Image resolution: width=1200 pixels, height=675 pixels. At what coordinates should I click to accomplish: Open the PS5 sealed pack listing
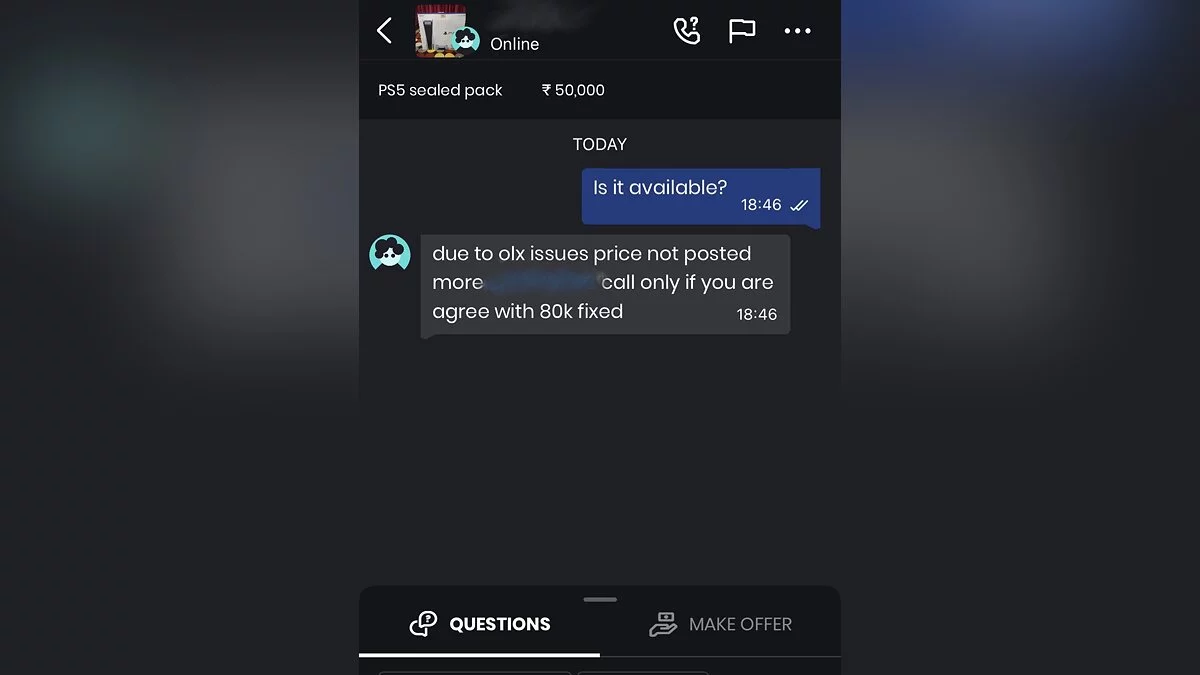(x=441, y=90)
